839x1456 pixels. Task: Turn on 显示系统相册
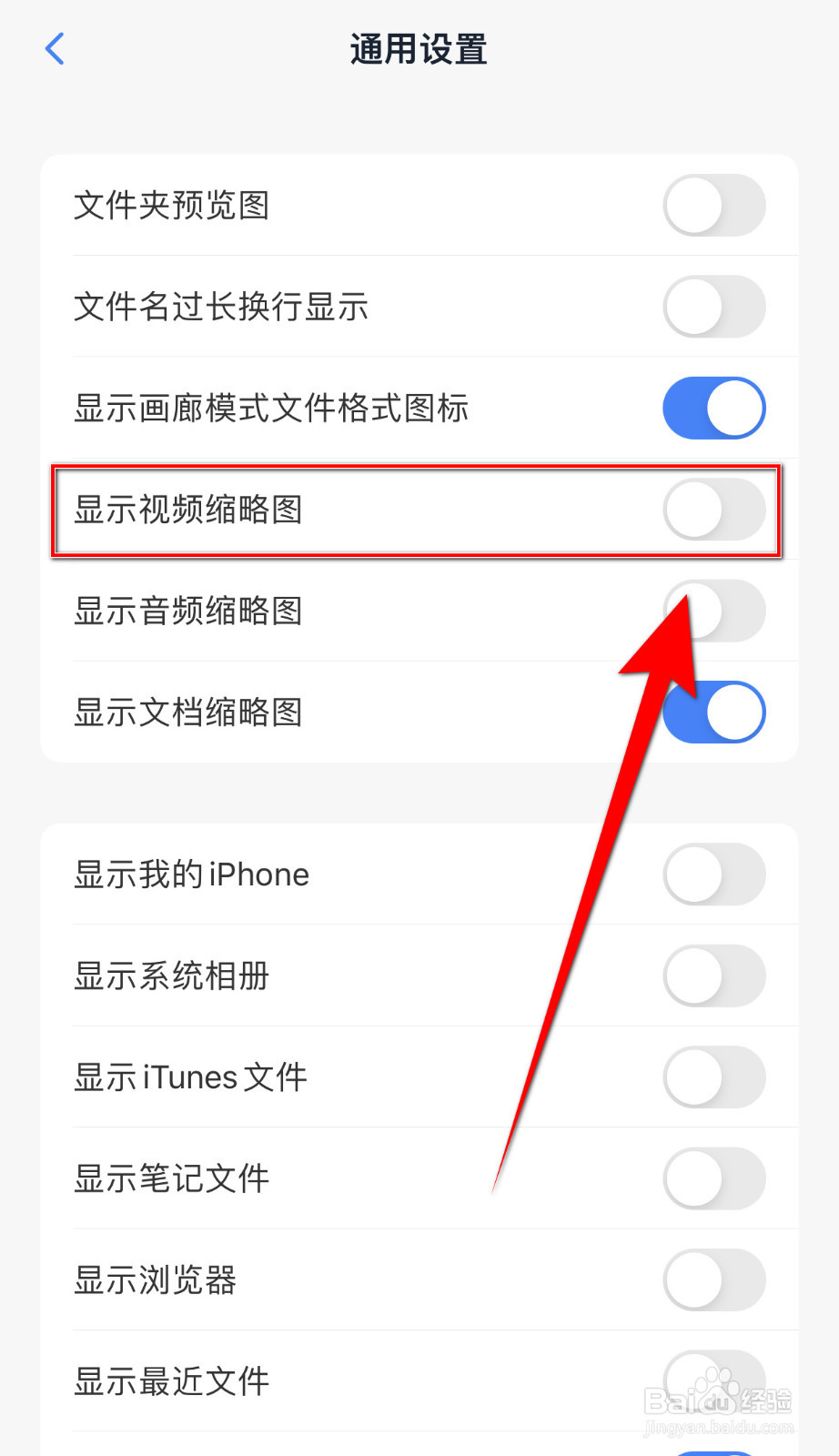(714, 976)
